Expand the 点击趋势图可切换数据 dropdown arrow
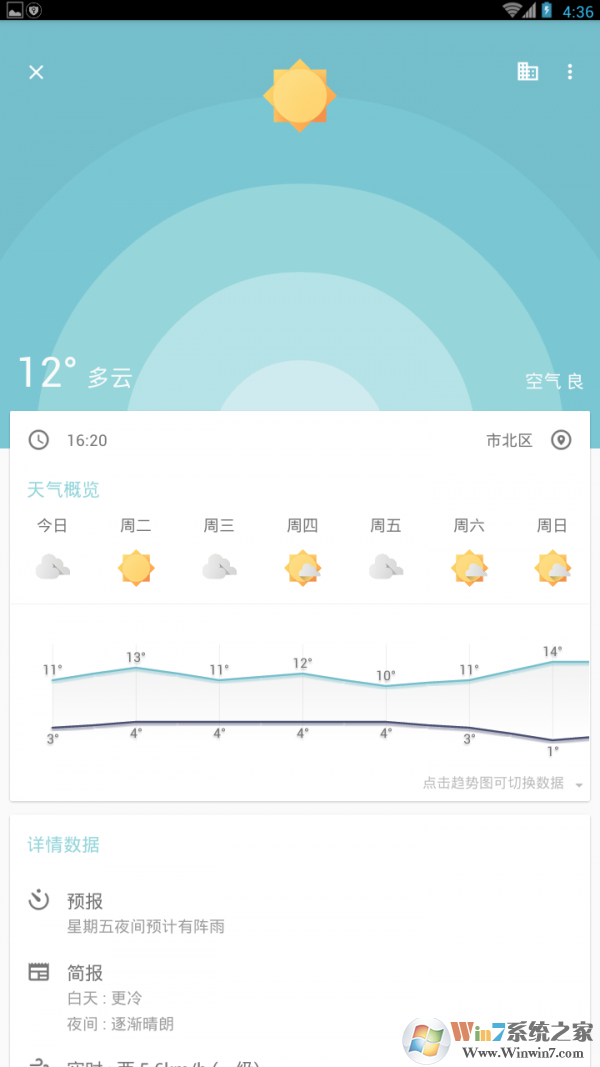 (x=579, y=785)
